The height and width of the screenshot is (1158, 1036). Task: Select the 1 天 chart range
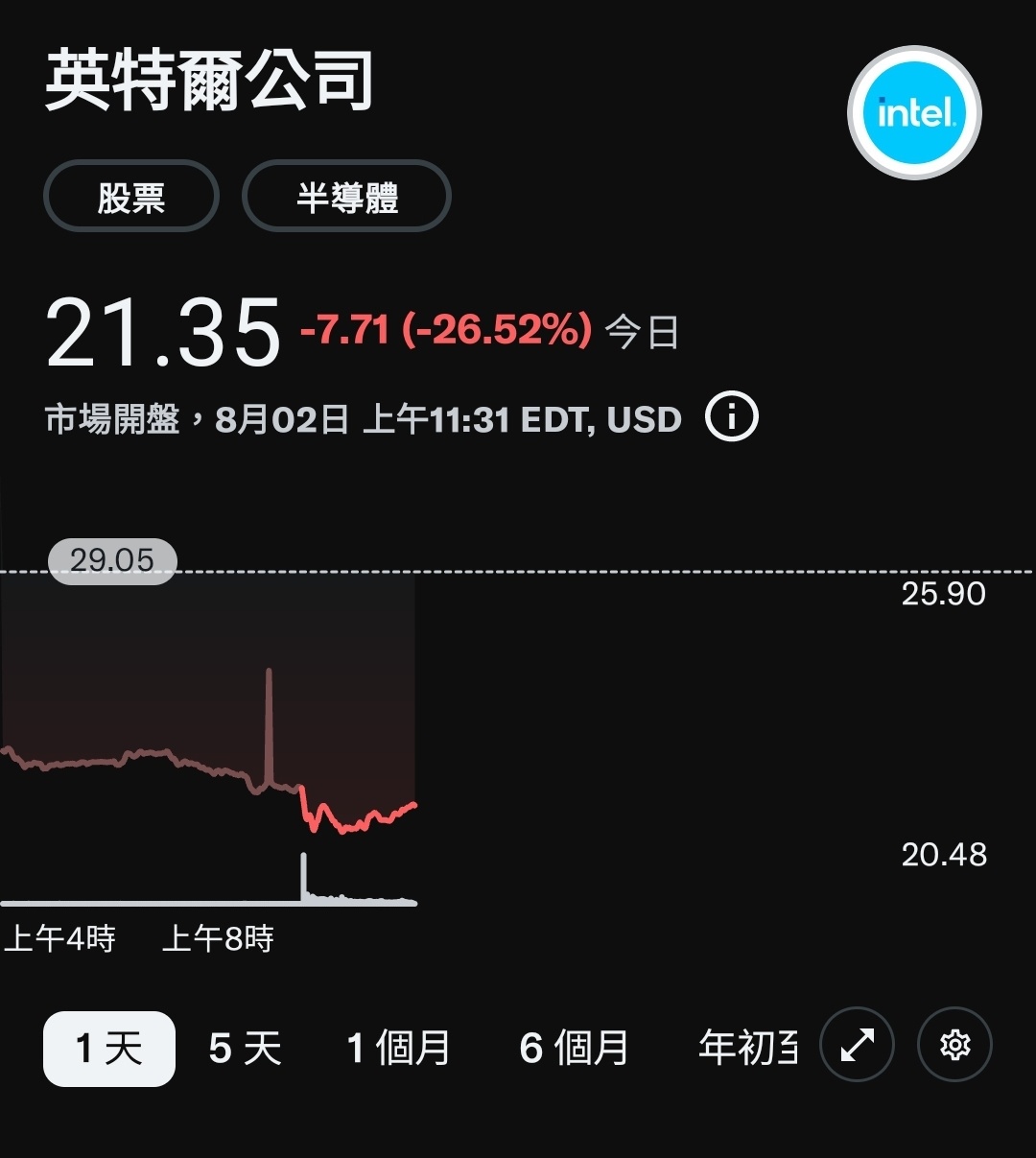109,1048
